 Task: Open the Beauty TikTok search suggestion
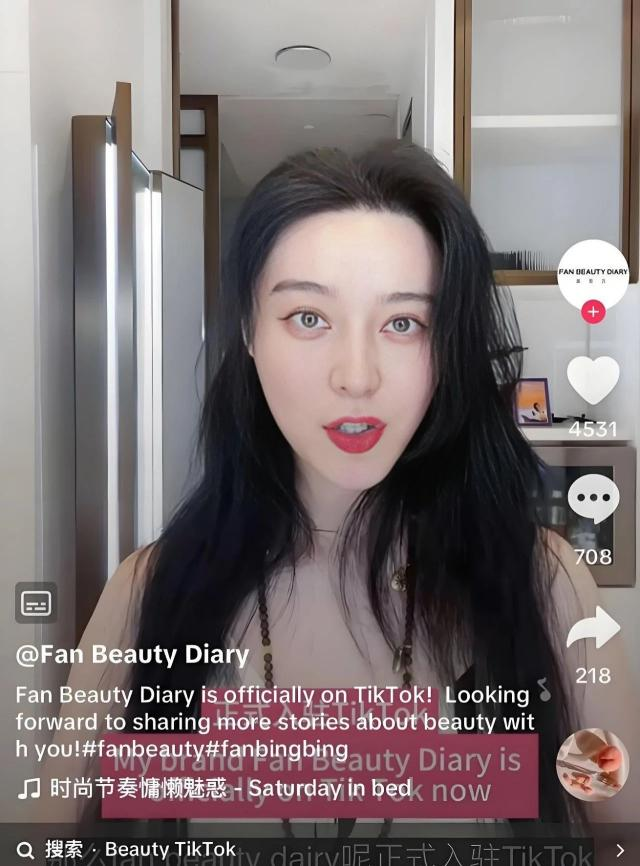tap(170, 850)
